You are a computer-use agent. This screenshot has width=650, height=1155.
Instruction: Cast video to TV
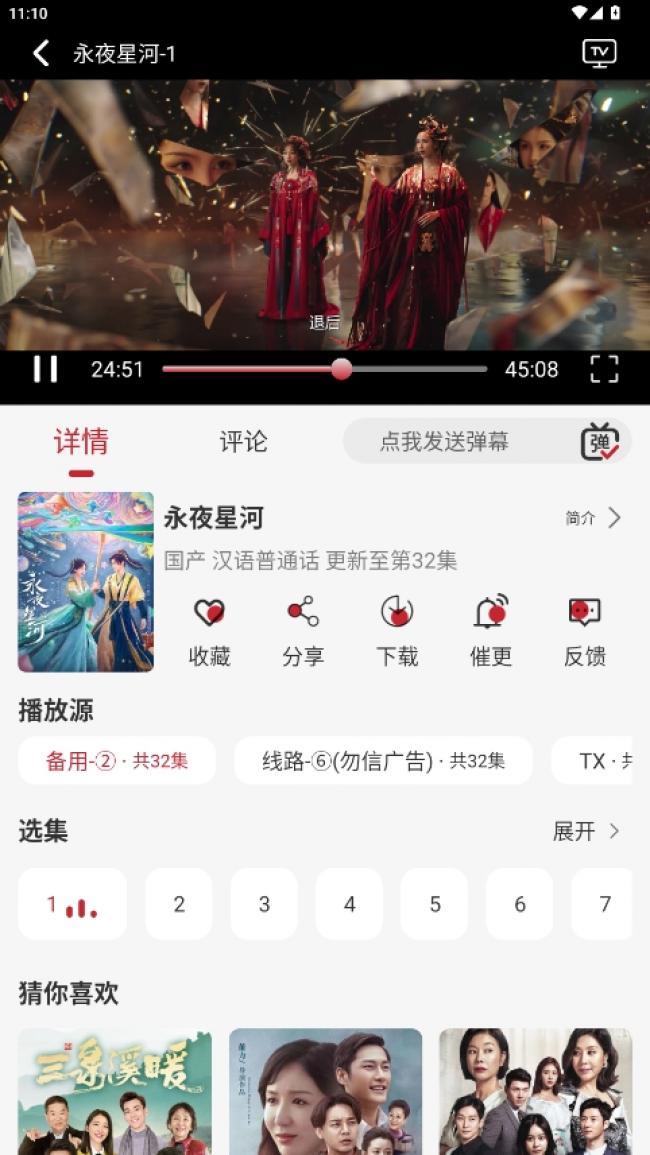click(x=599, y=53)
